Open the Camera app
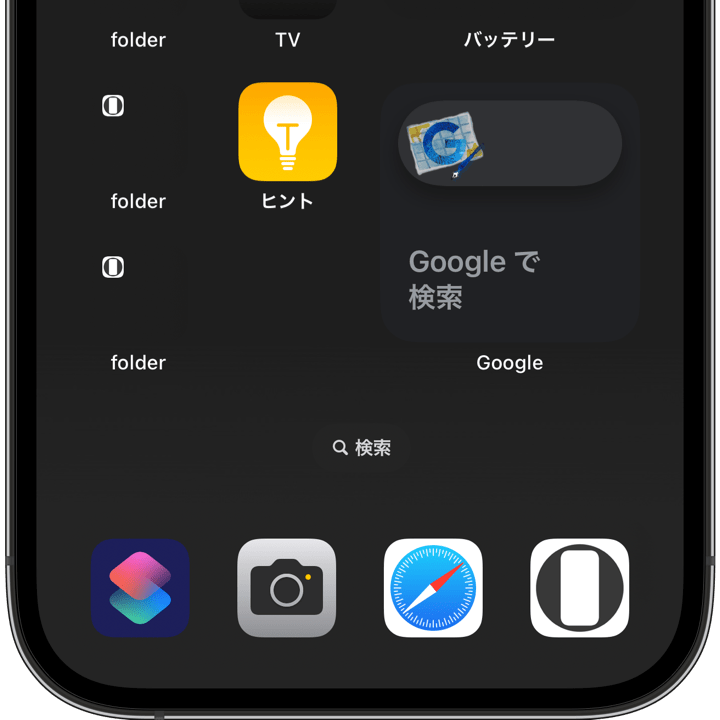 pyautogui.click(x=287, y=588)
